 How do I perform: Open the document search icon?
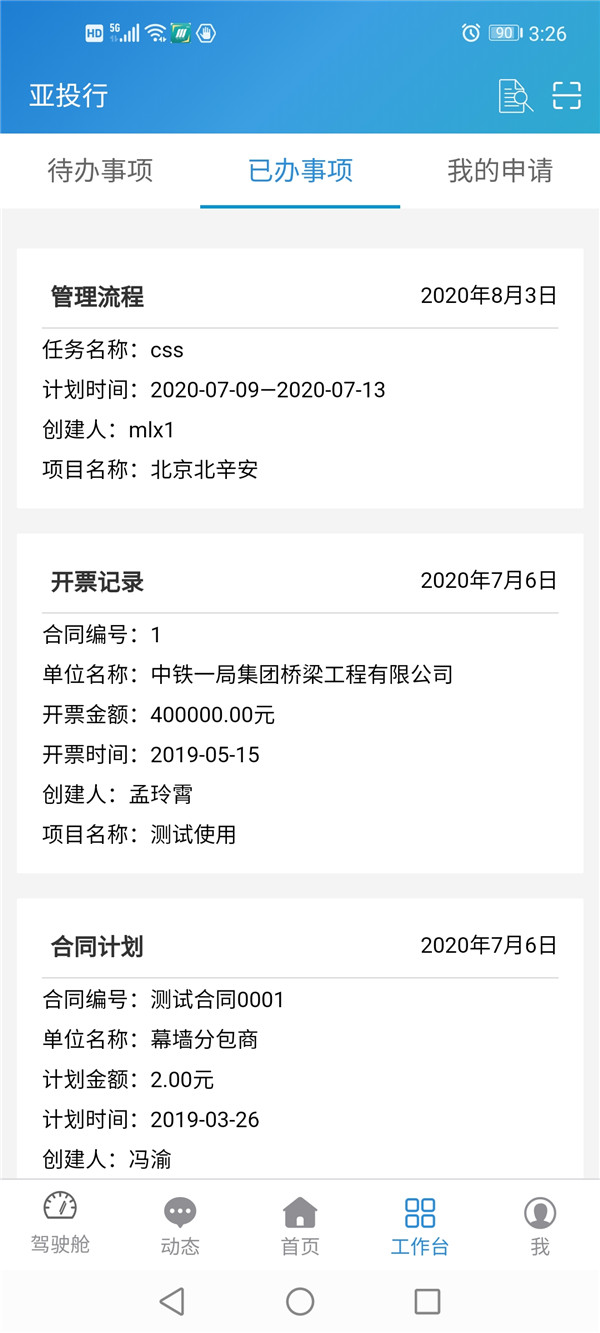pos(515,96)
